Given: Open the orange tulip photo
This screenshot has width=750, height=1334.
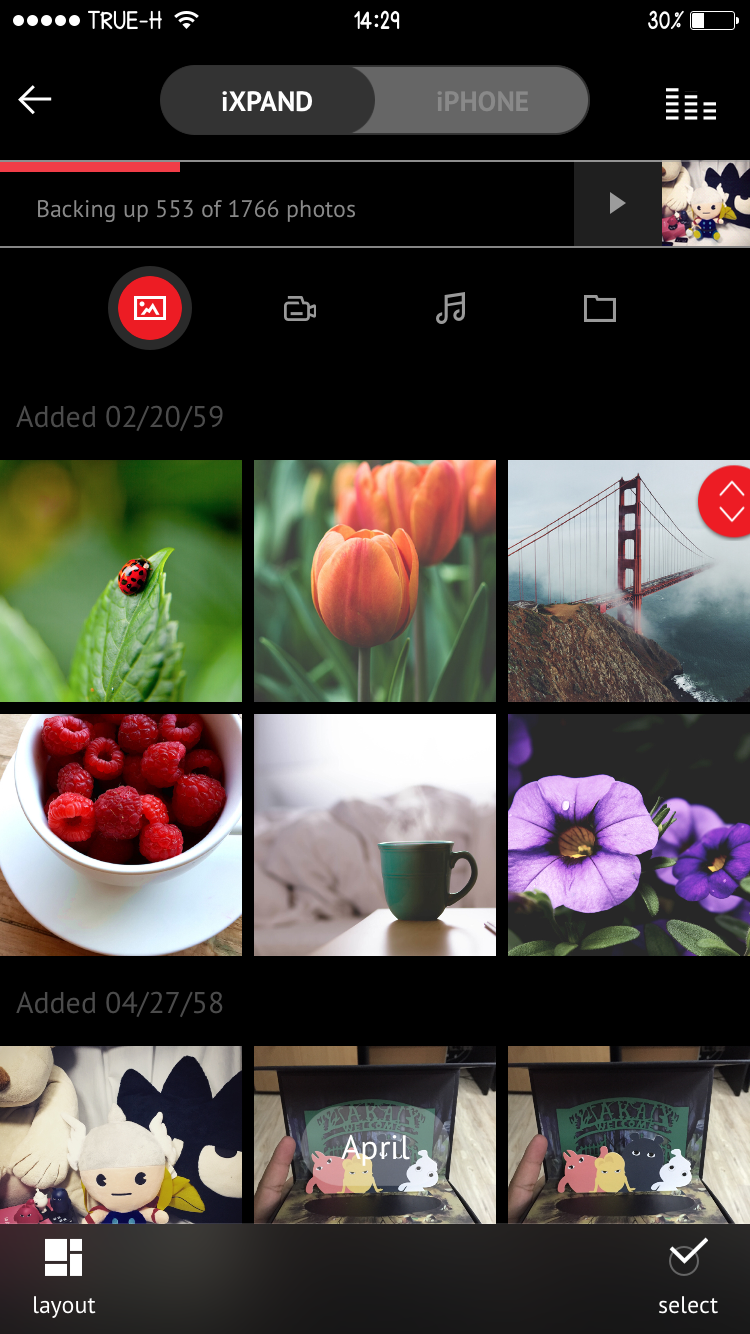Looking at the screenshot, I should point(375,581).
